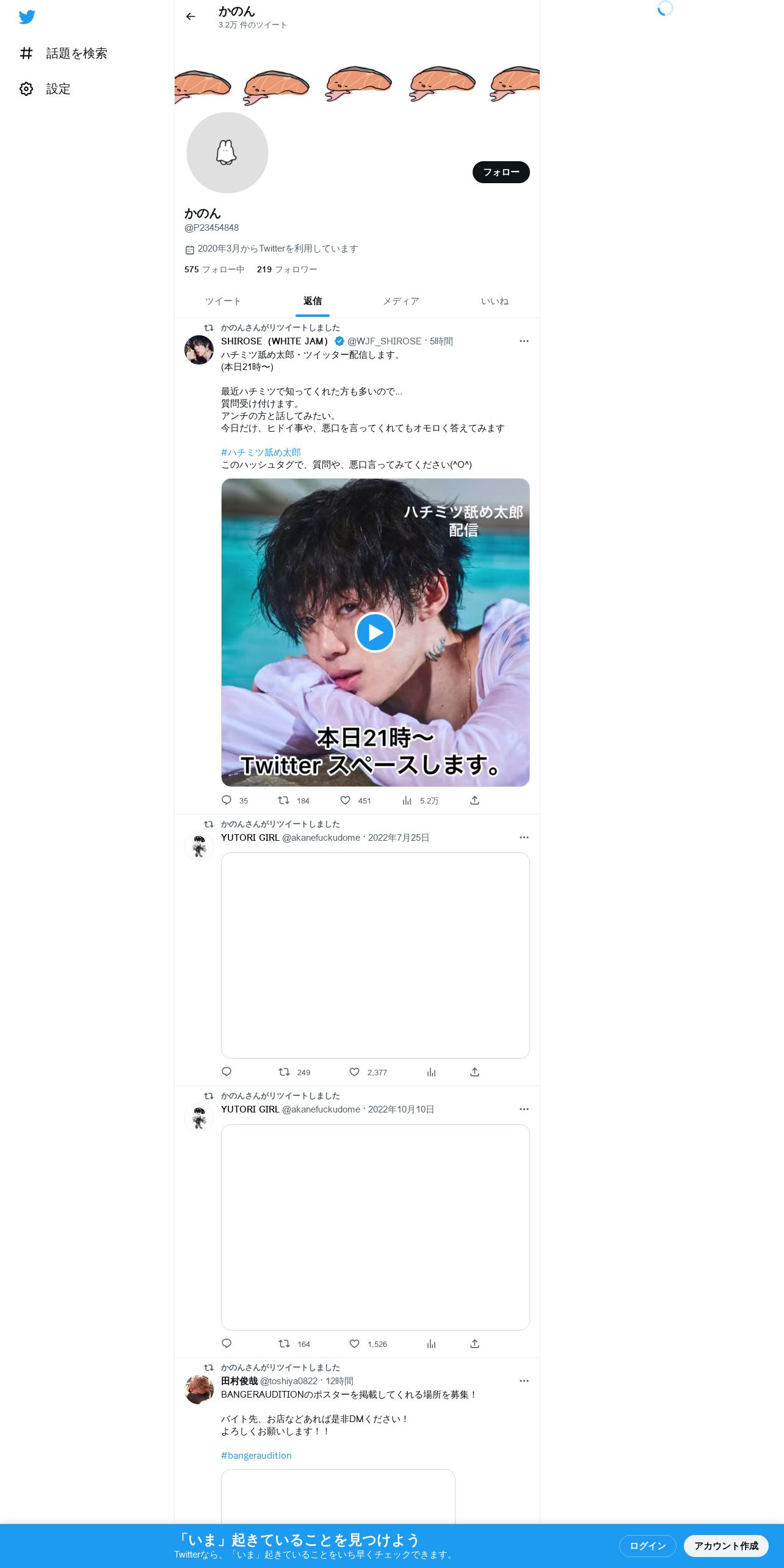The width and height of the screenshot is (784, 1568).
Task: Open more options on SHIROSE's tweet
Action: (524, 341)
